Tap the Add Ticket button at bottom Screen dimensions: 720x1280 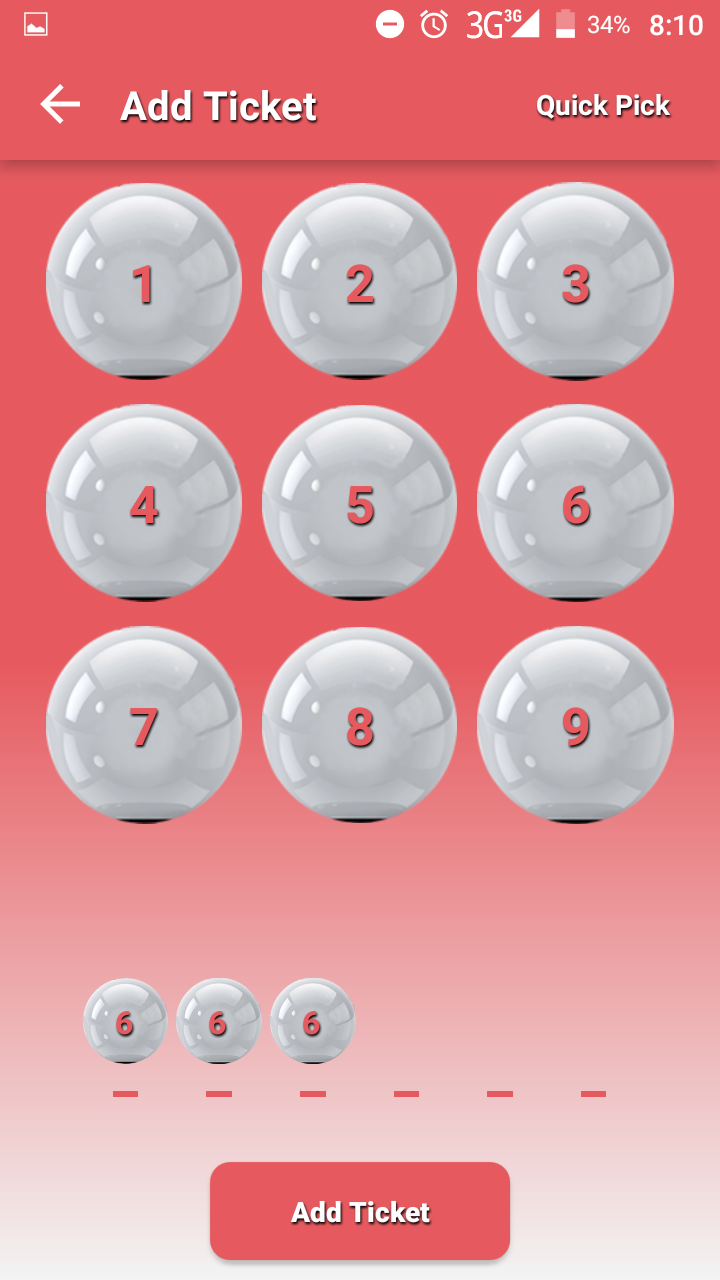[x=360, y=1211]
